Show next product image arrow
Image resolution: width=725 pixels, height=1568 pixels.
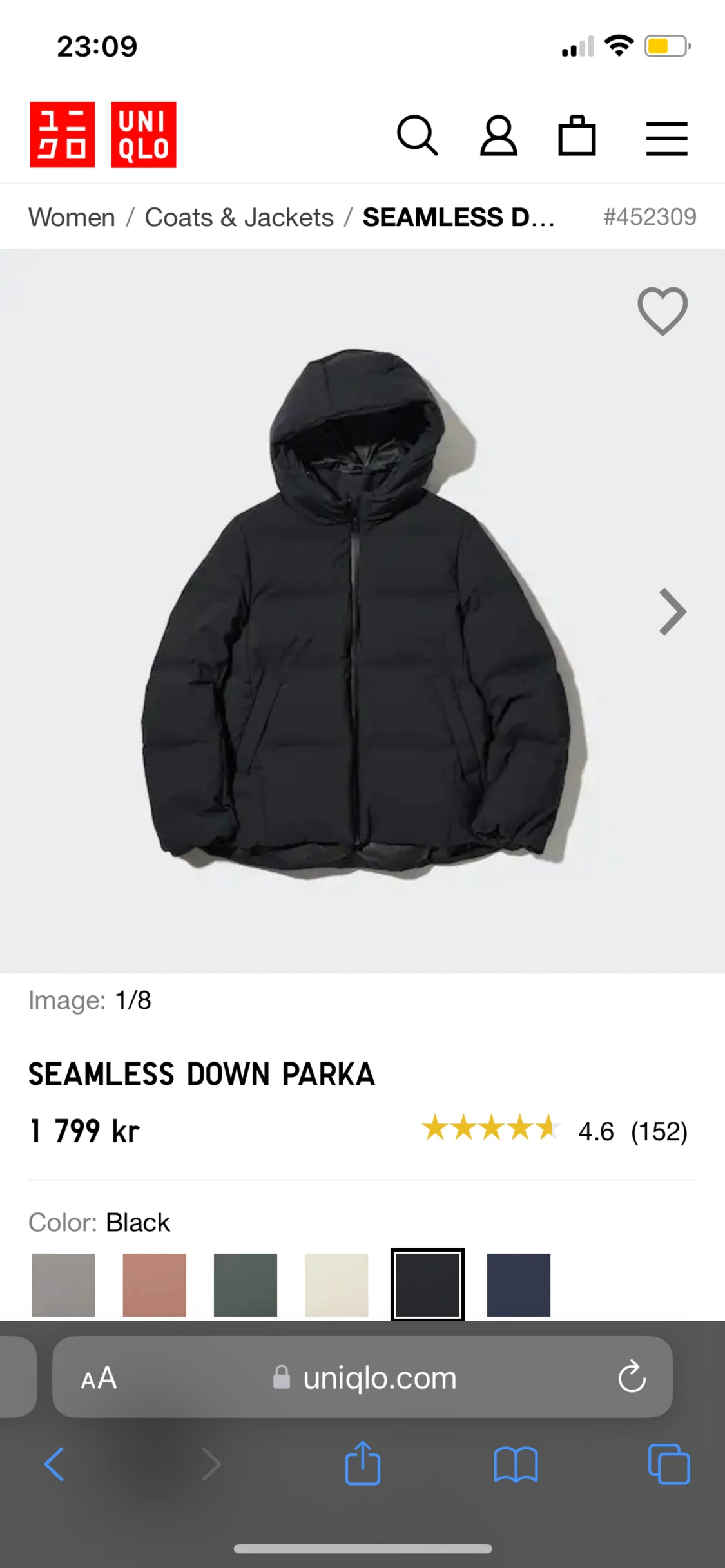[673, 612]
